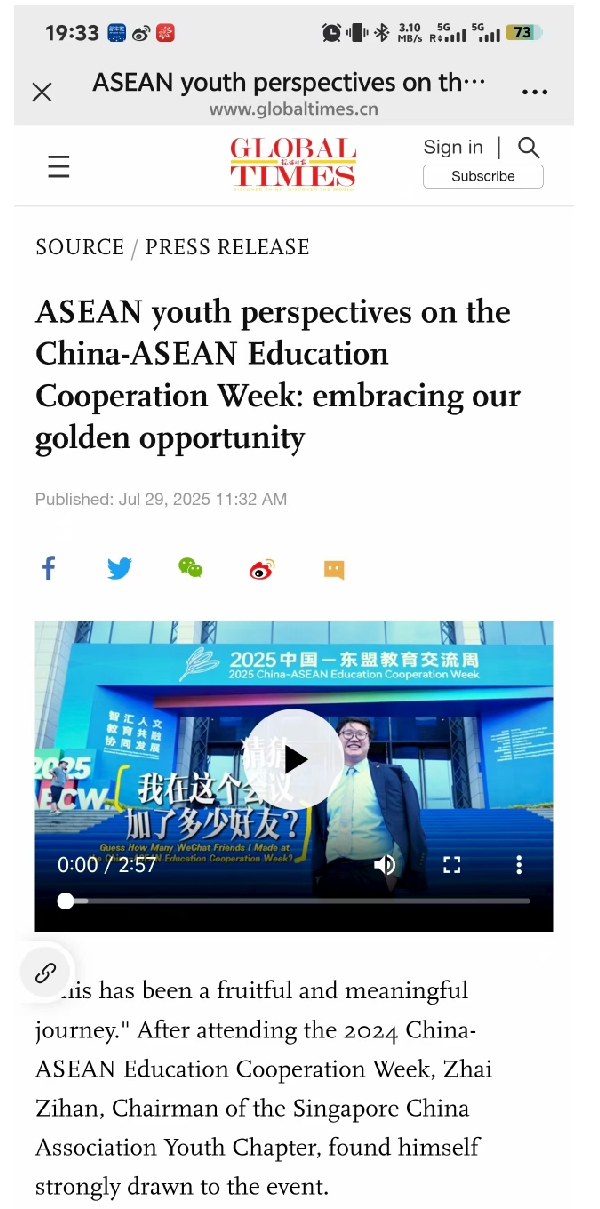Open the article comments icon
600x1209 pixels.
(334, 570)
